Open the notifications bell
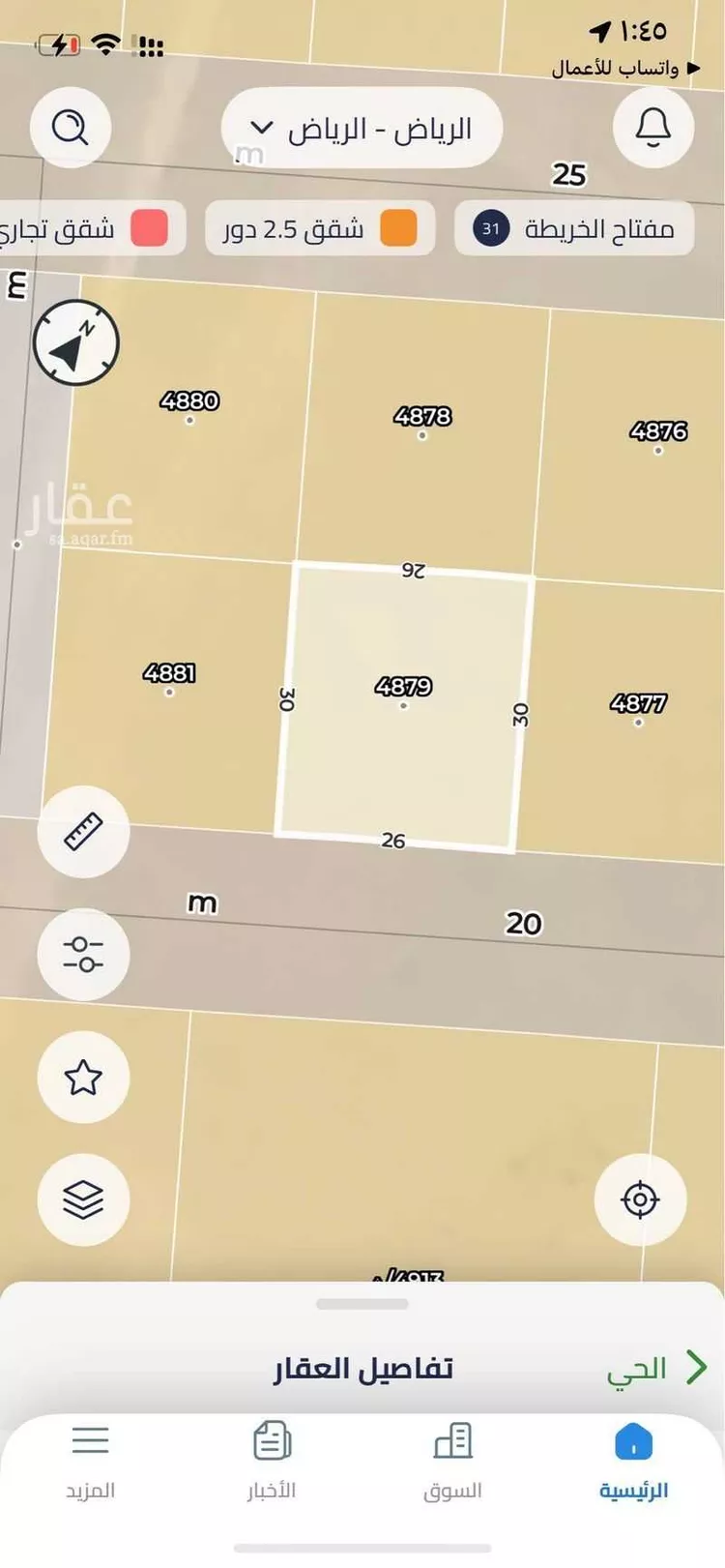Image resolution: width=725 pixels, height=1568 pixels. click(x=653, y=128)
